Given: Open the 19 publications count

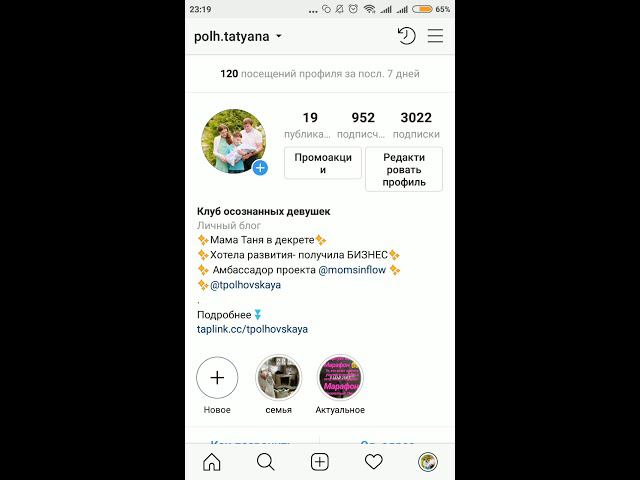Looking at the screenshot, I should 309,124.
